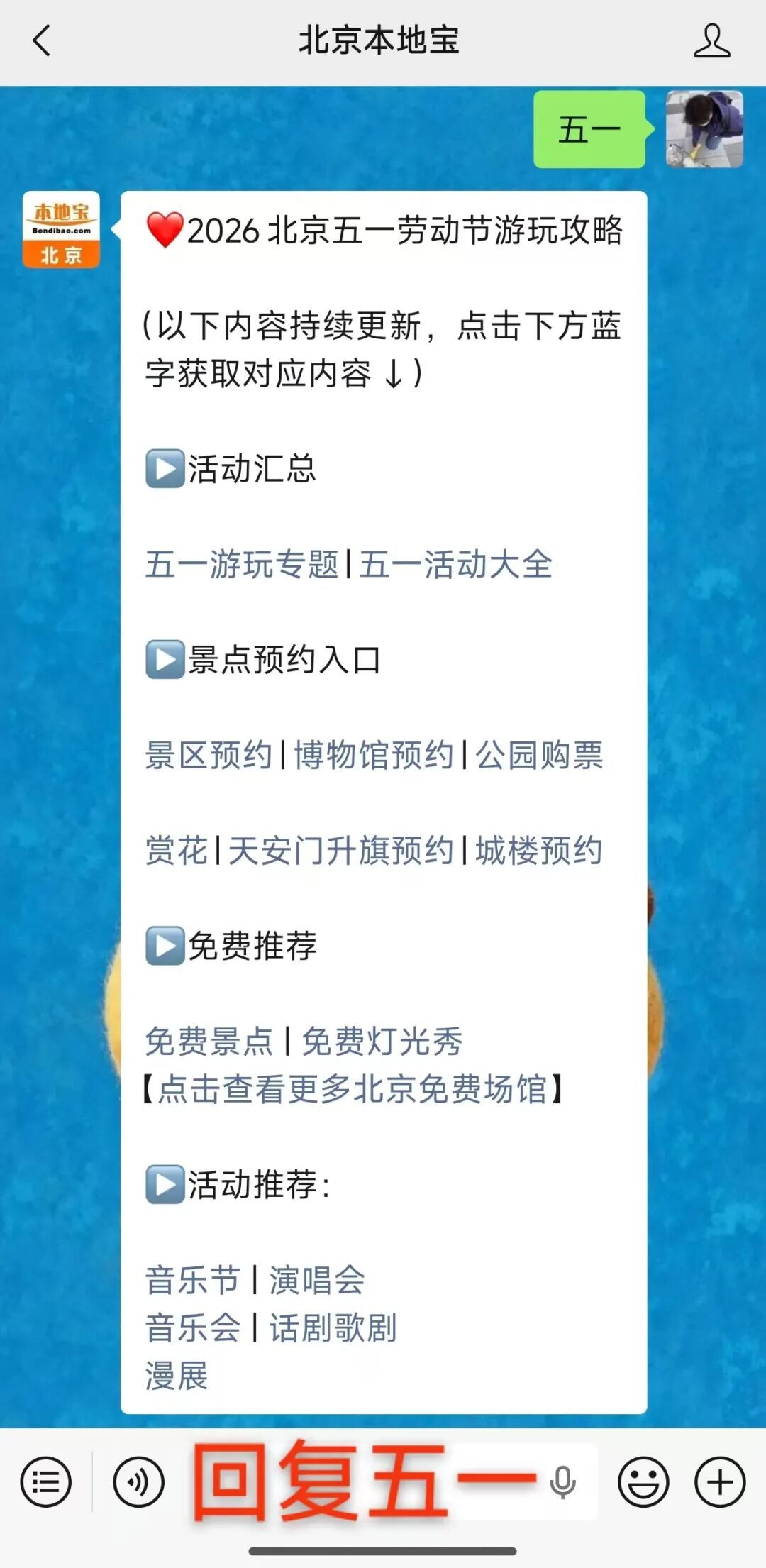Screen dimensions: 766x1568
Task: Open the plus attachment menu
Action: [719, 1481]
